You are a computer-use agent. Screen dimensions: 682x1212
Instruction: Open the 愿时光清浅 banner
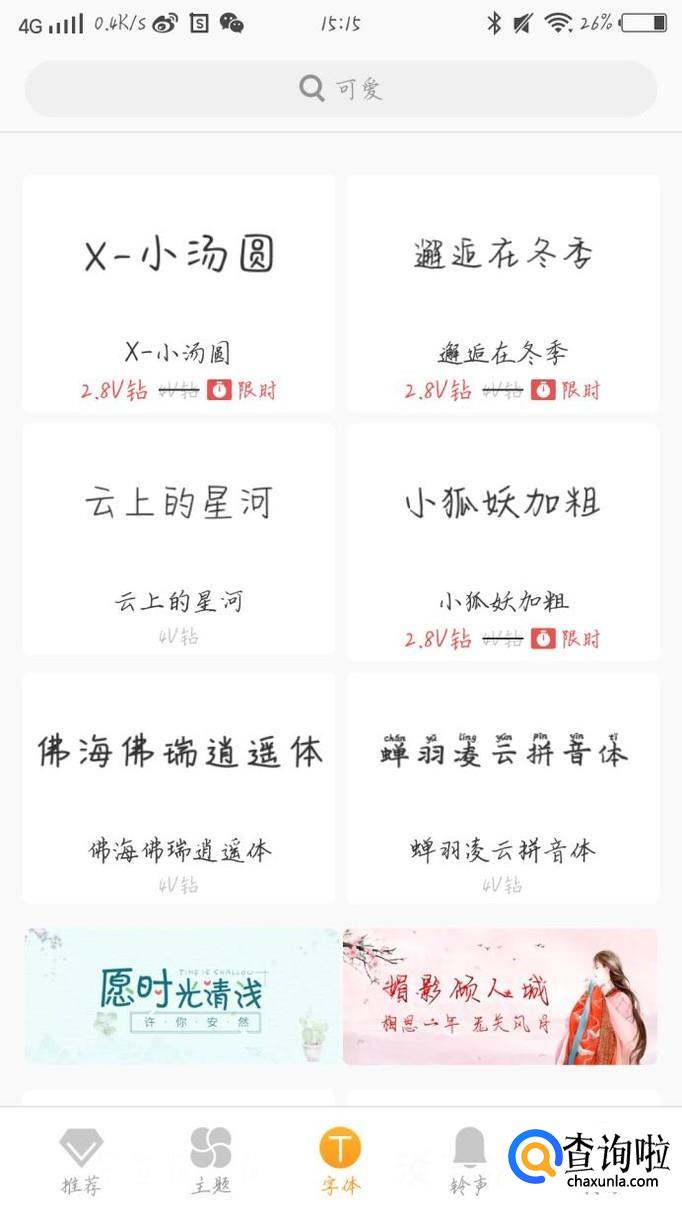182,996
